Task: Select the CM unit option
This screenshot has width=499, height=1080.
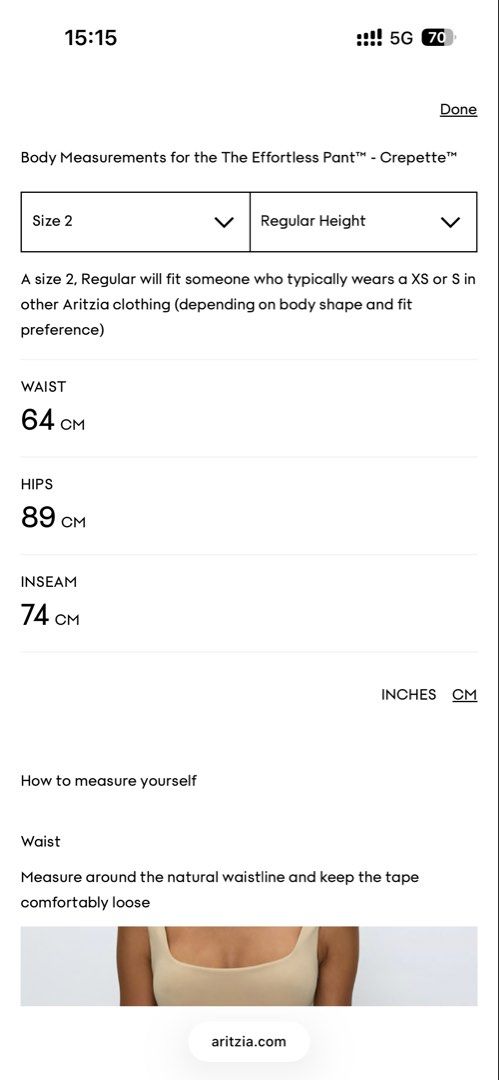Action: click(x=465, y=694)
